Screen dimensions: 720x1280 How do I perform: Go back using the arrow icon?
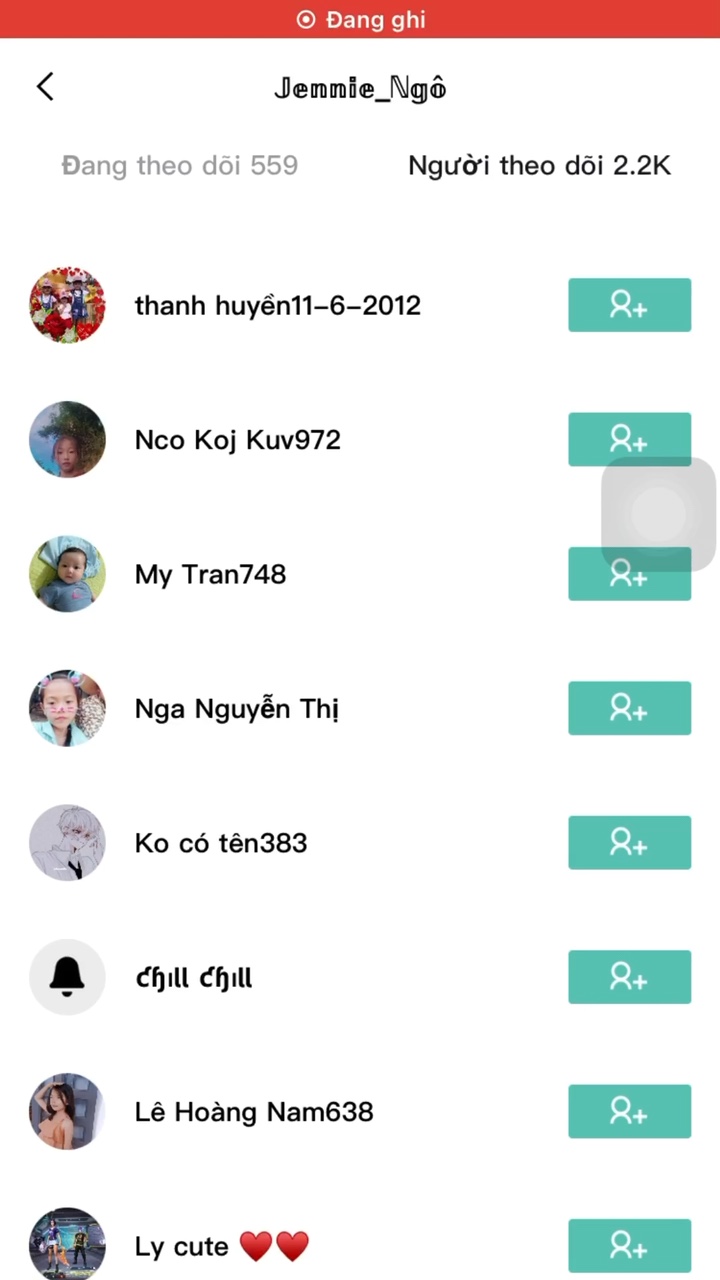point(45,87)
